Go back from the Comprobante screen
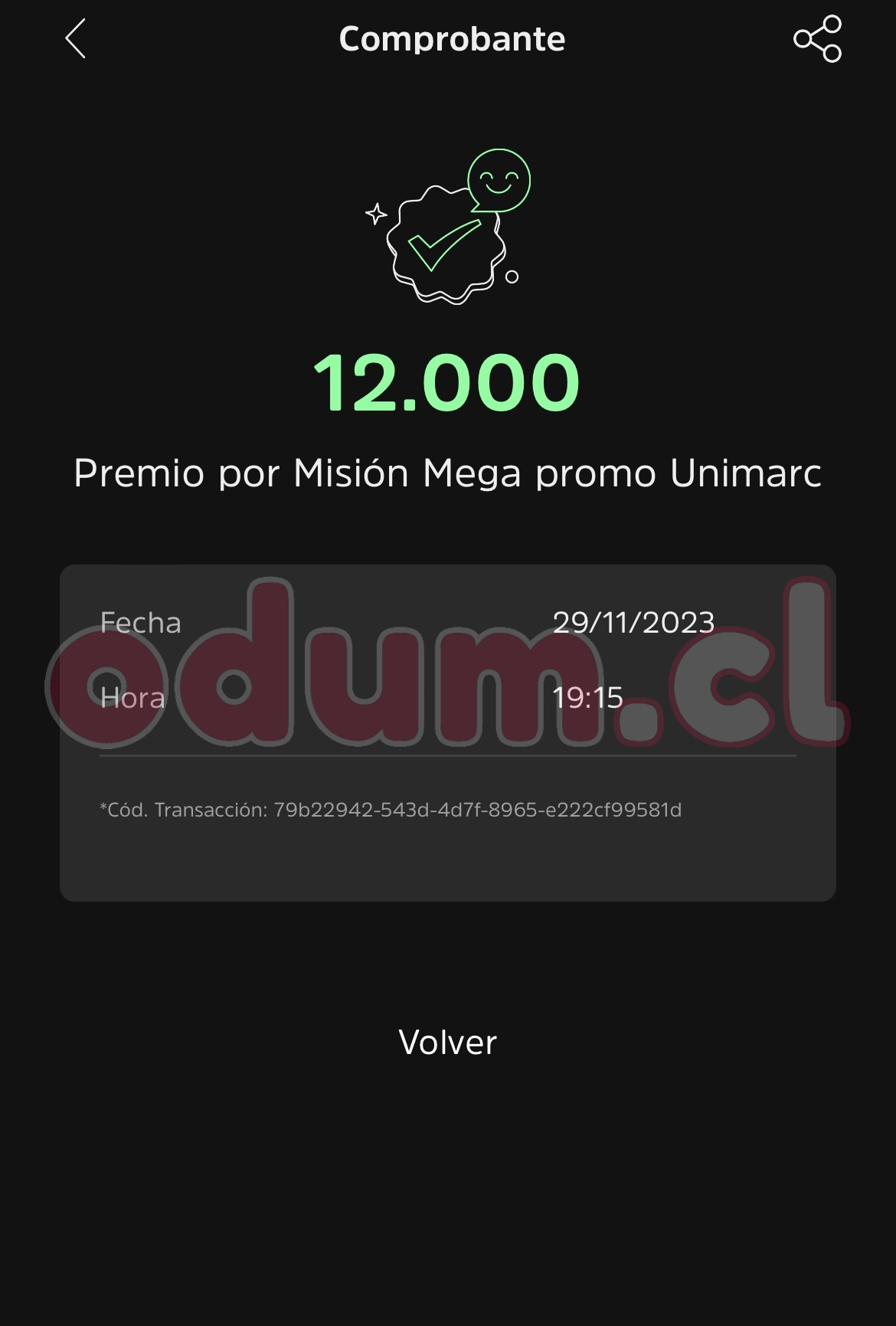This screenshot has width=896, height=1326. coord(75,39)
